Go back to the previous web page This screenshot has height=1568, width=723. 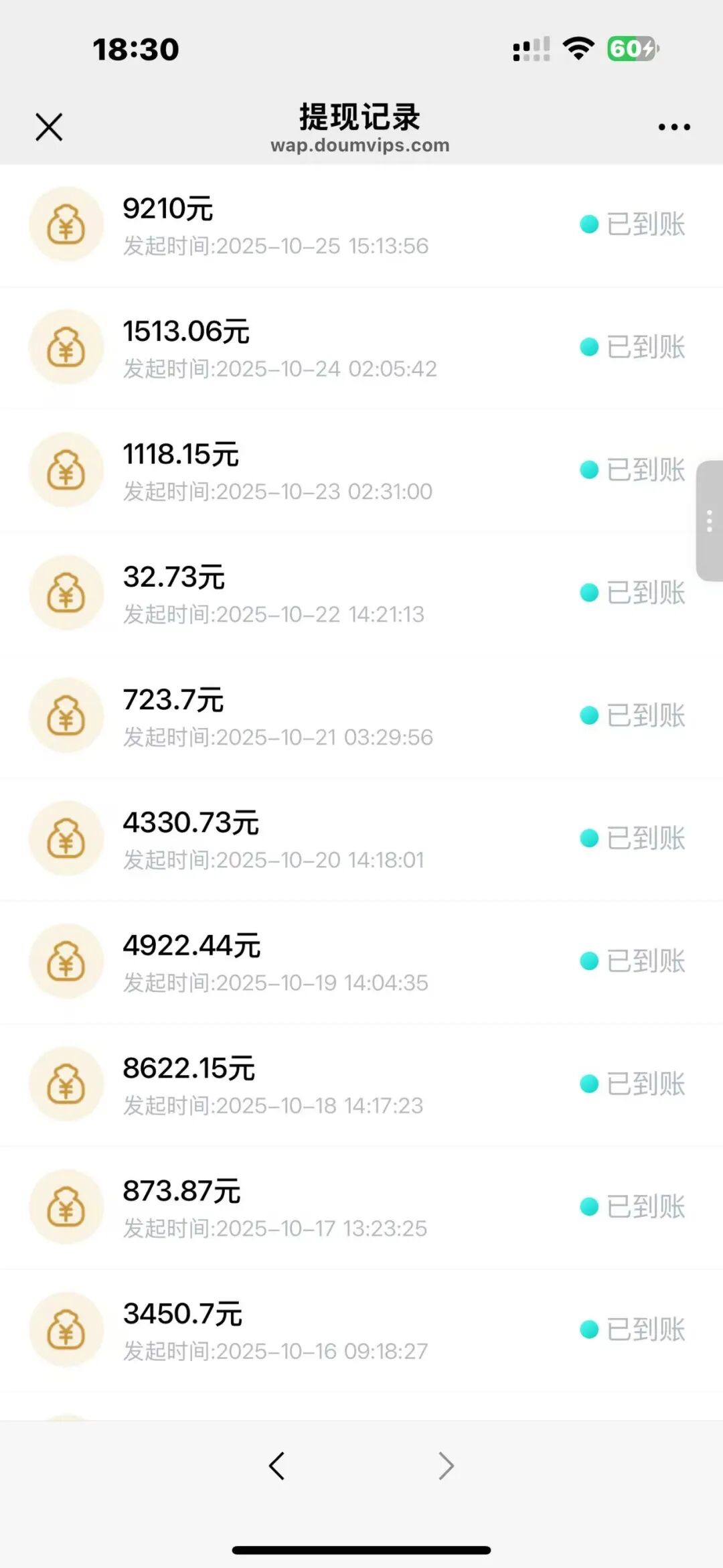click(276, 1466)
